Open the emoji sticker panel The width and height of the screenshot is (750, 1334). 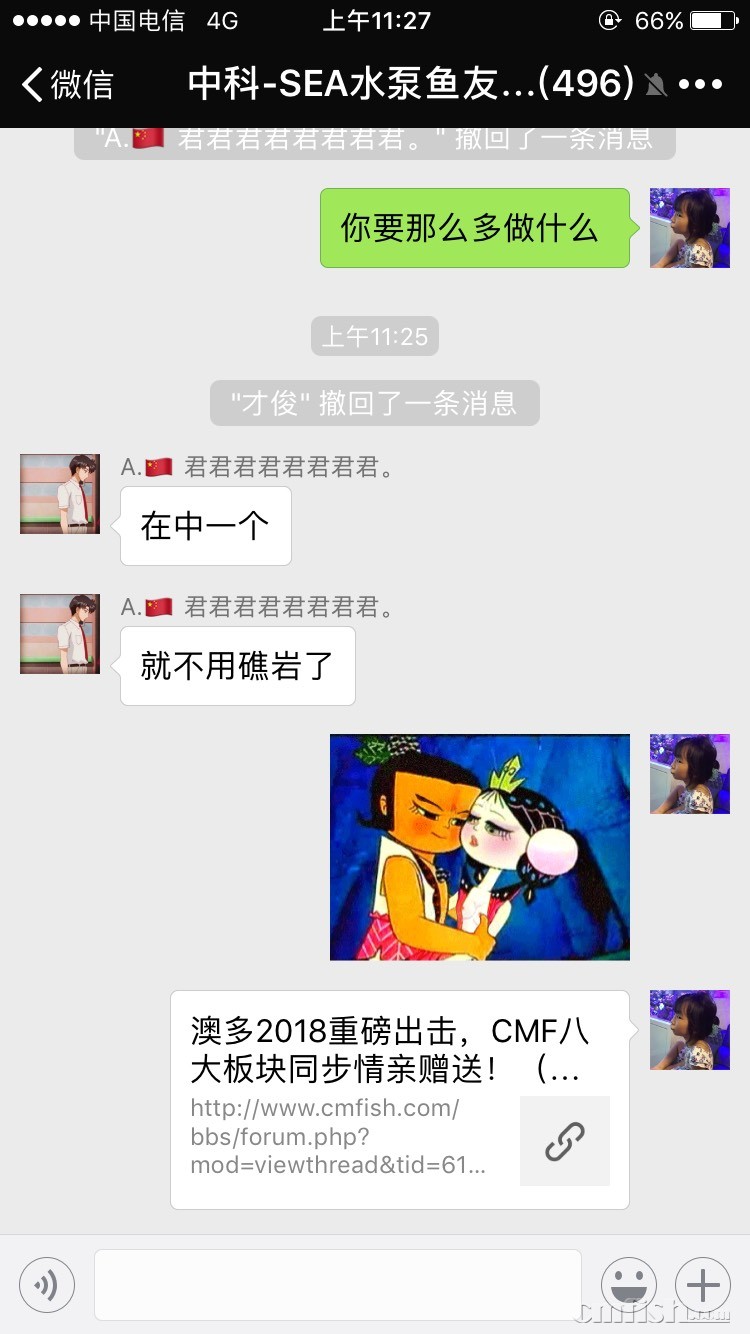coord(628,1284)
